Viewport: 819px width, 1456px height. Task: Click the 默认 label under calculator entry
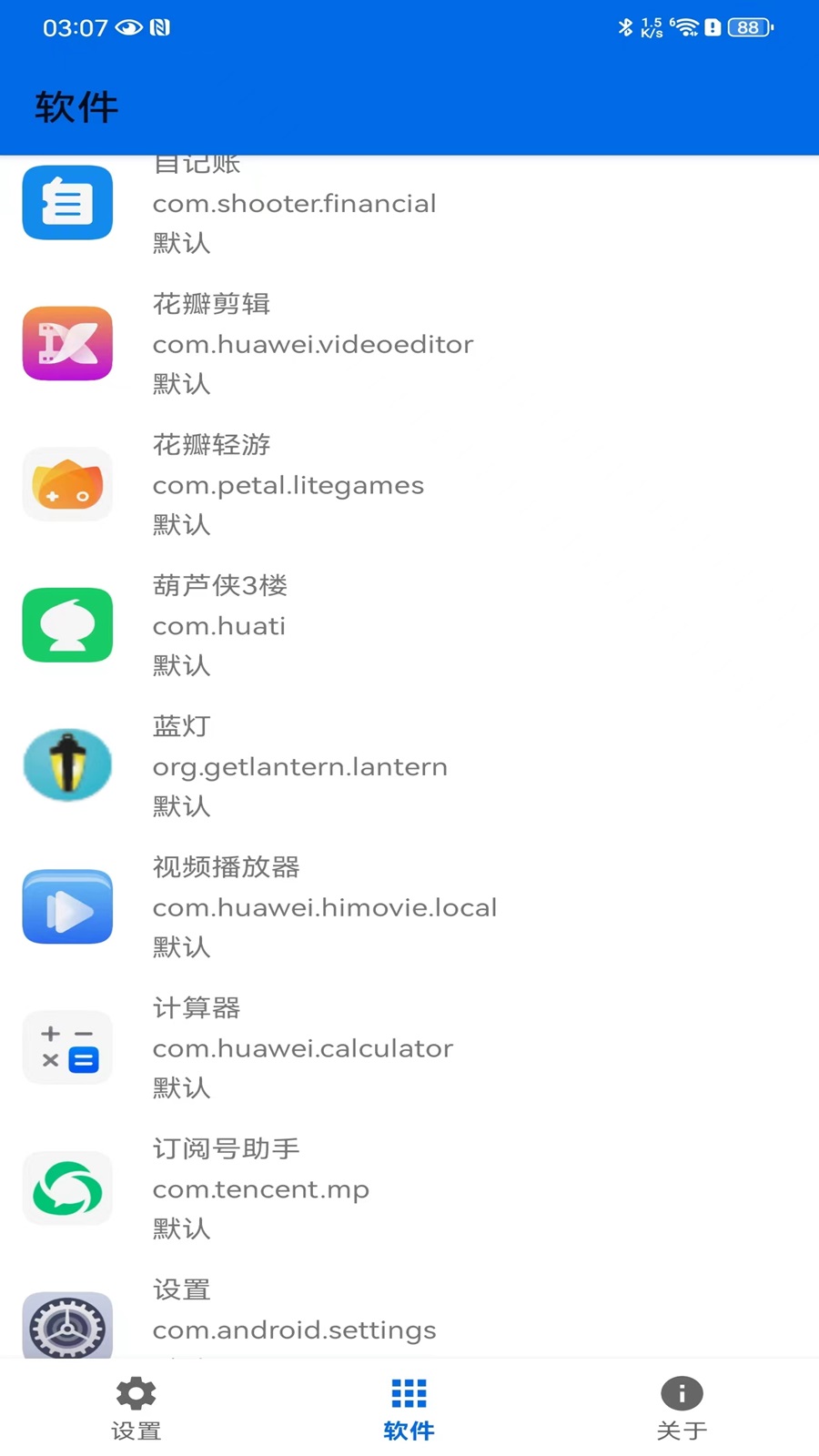coord(181,1088)
